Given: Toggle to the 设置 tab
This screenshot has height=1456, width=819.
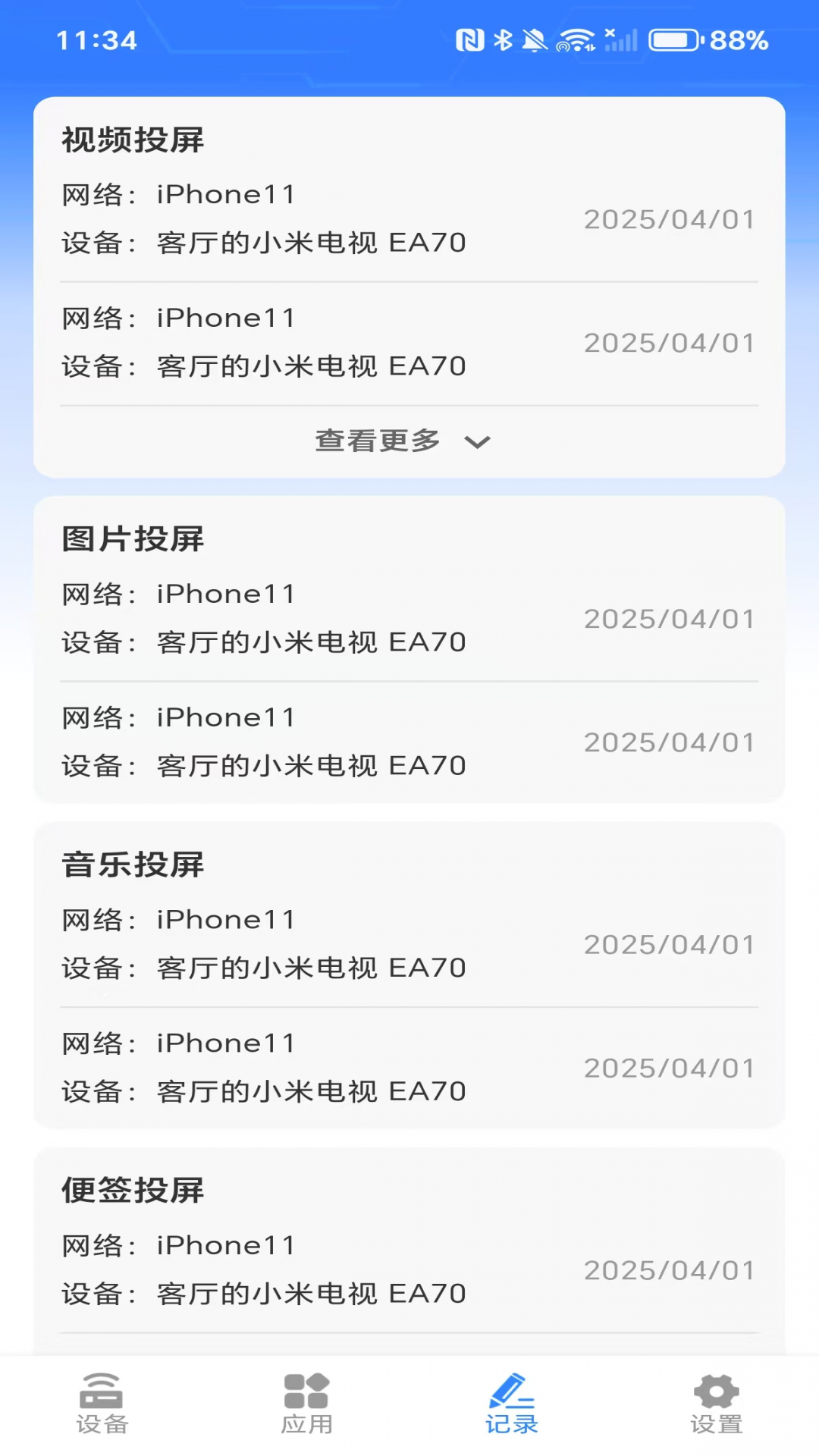Looking at the screenshot, I should point(717,1407).
